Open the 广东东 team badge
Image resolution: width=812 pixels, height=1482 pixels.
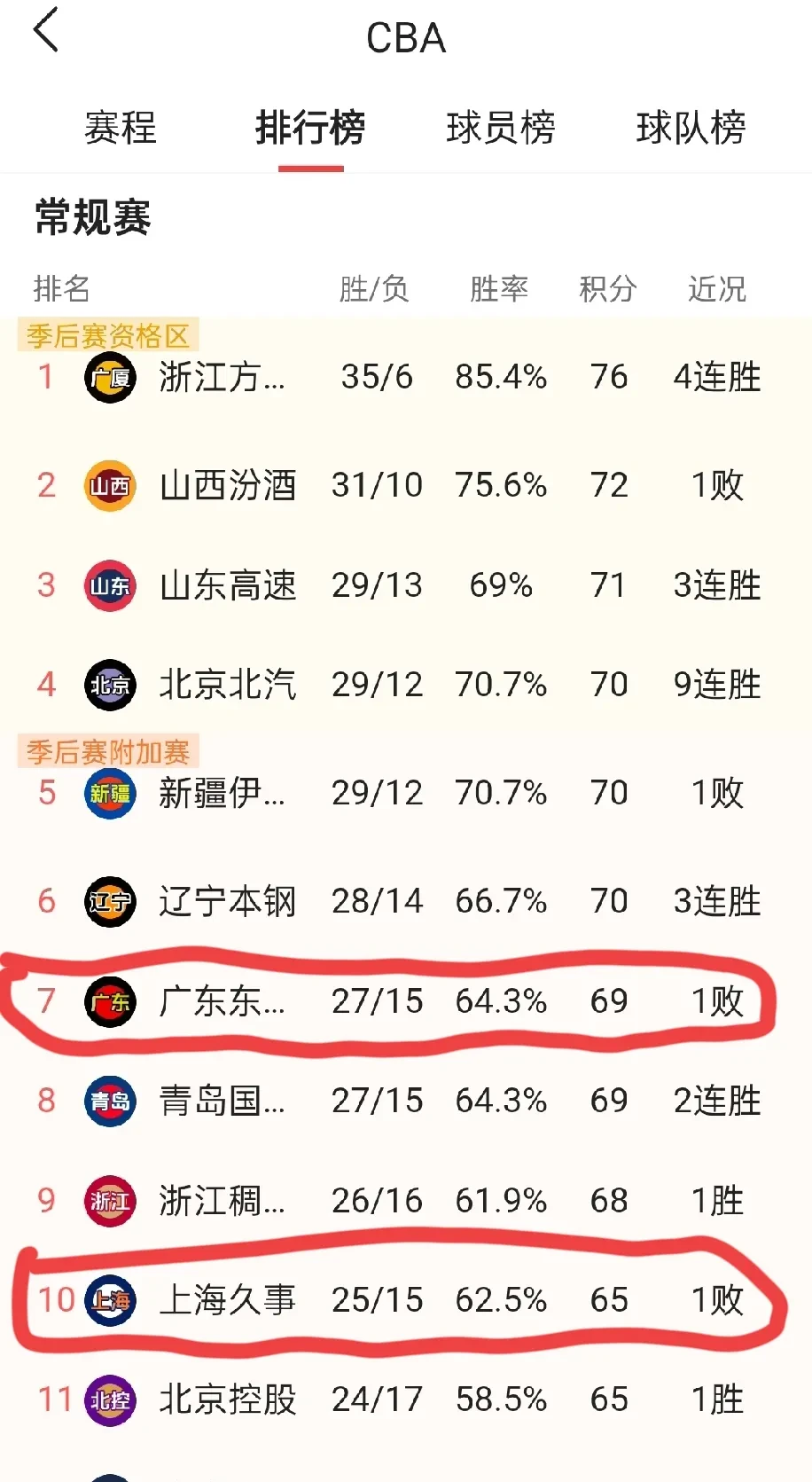pos(109,1002)
